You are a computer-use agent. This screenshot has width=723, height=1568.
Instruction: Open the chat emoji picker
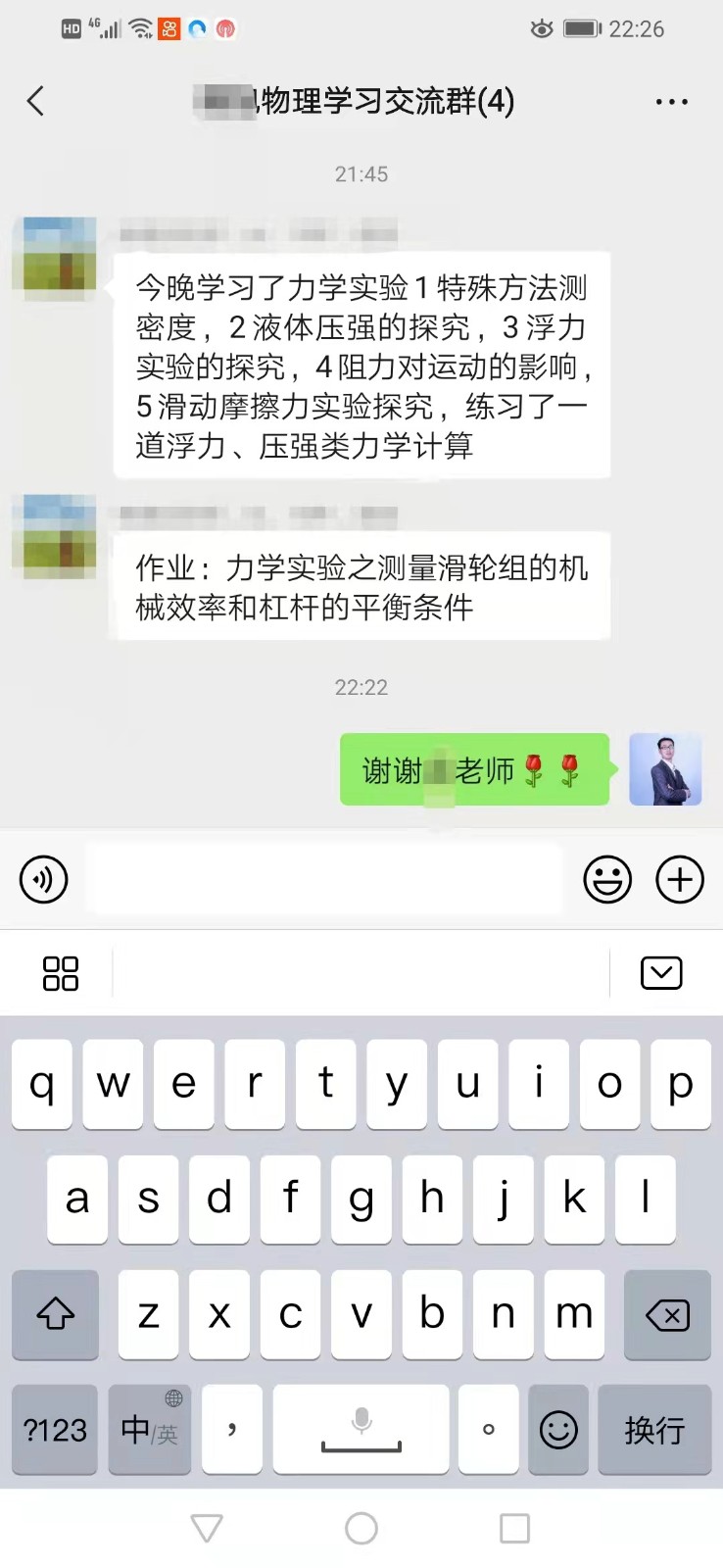(x=606, y=879)
